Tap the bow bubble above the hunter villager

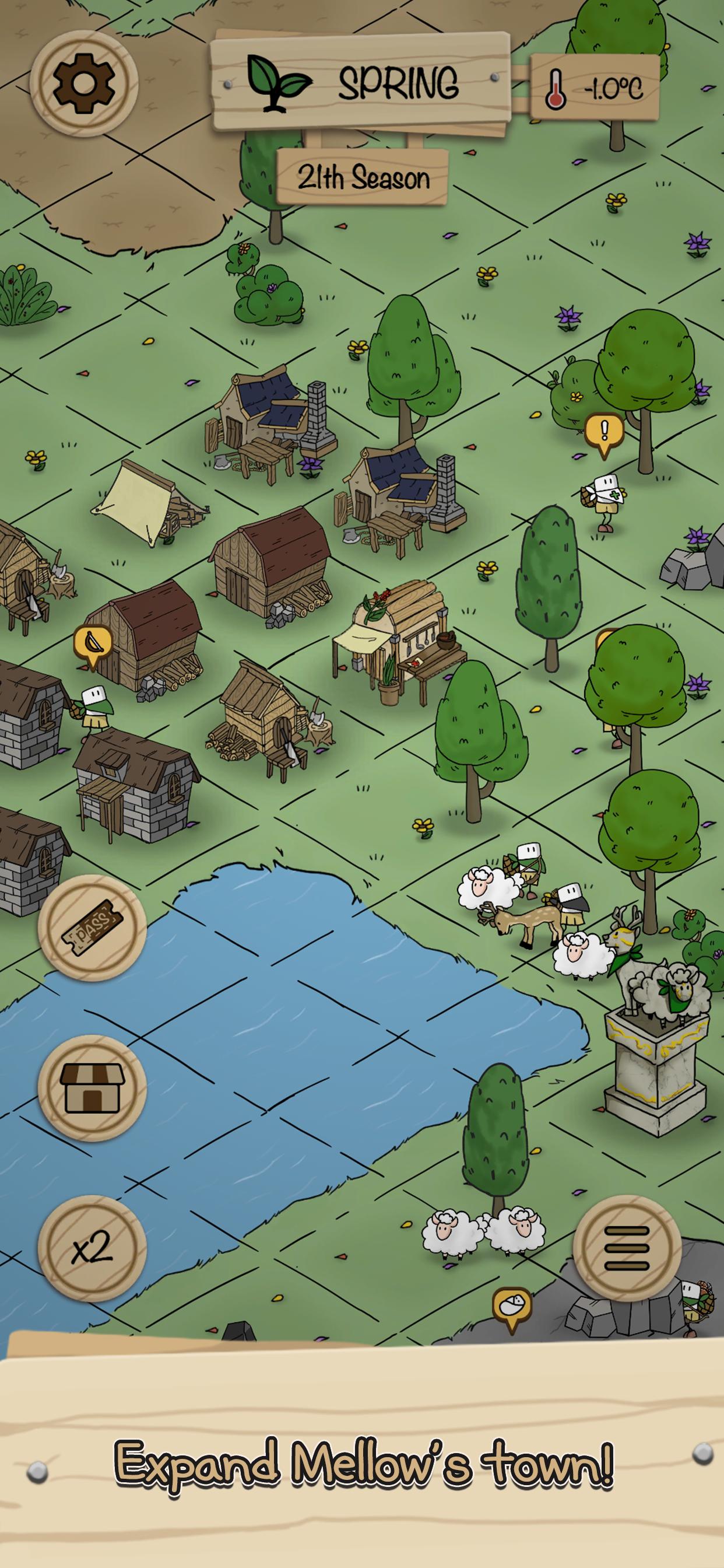pos(93,645)
